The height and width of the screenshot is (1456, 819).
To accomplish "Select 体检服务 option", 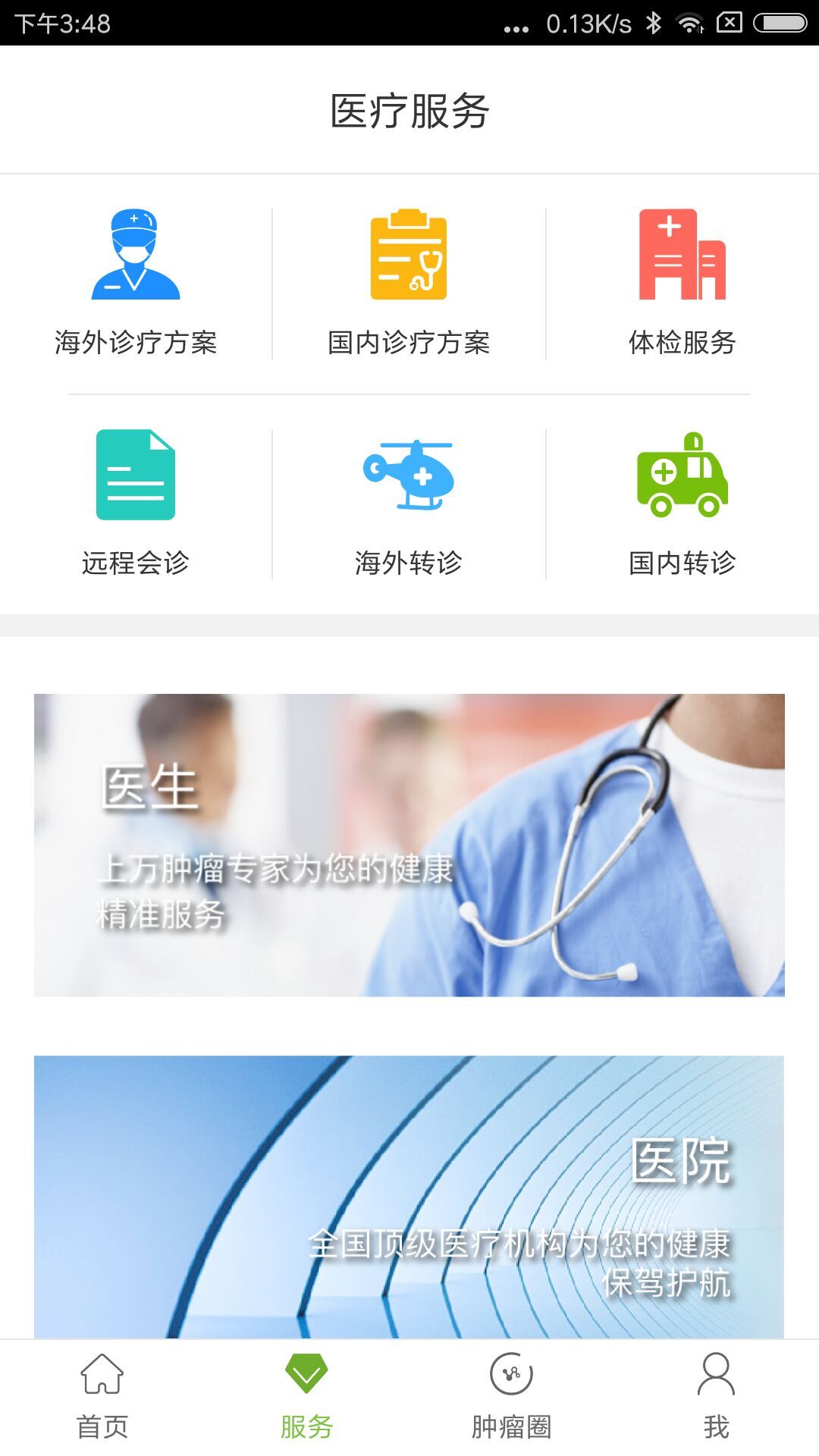I will pos(682,282).
